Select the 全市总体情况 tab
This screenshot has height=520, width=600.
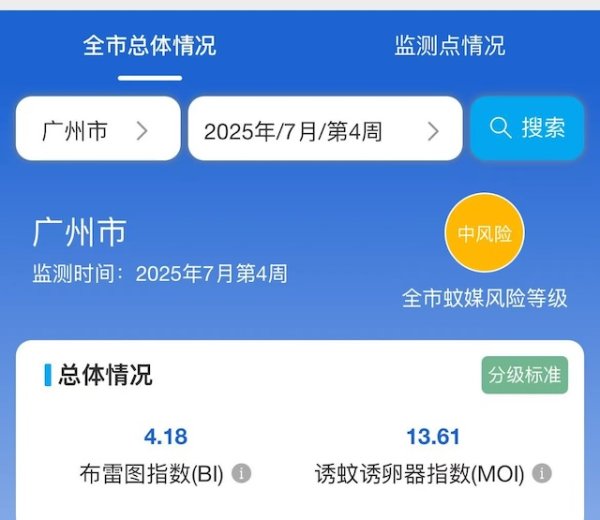[149, 46]
